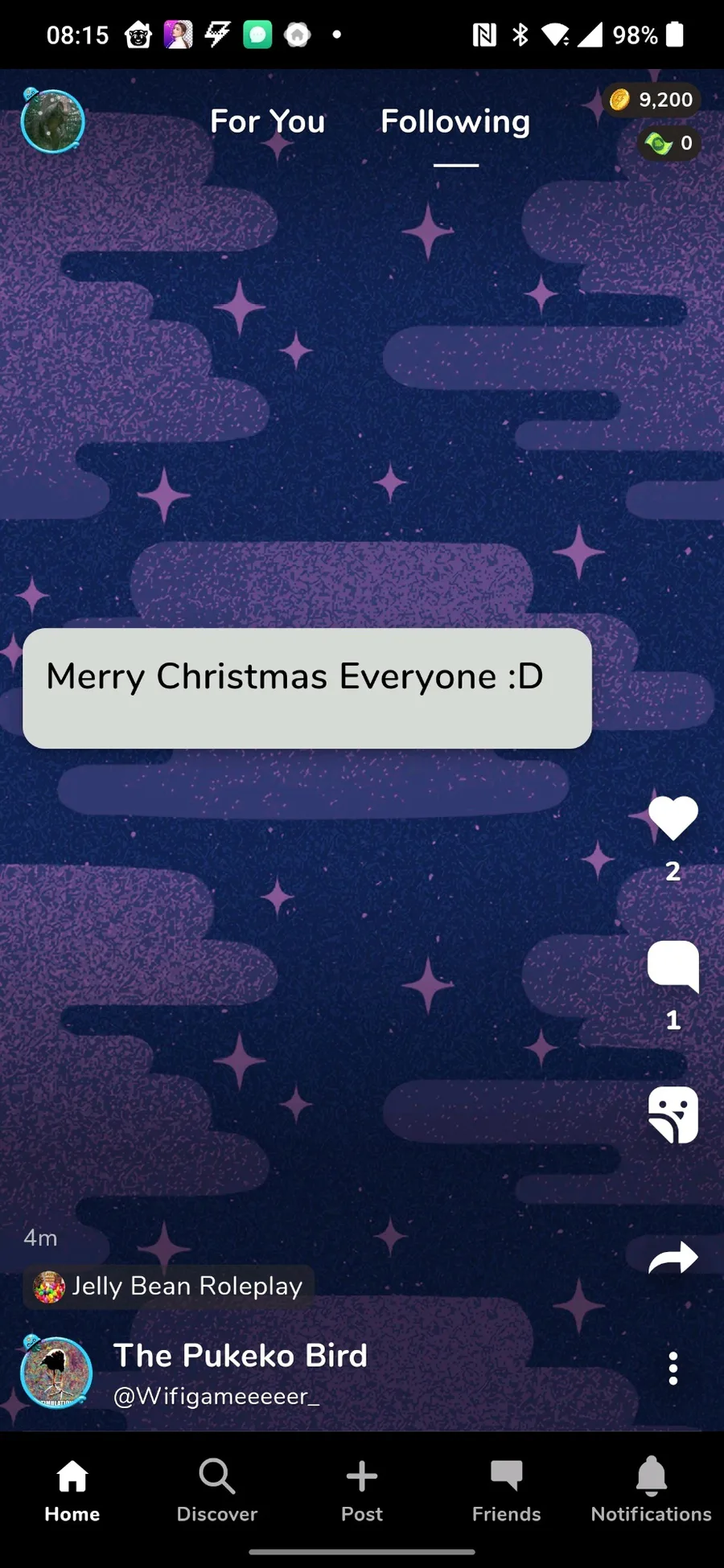The height and width of the screenshot is (1568, 724).
Task: Like the Merry Christmas post
Action: (x=673, y=819)
